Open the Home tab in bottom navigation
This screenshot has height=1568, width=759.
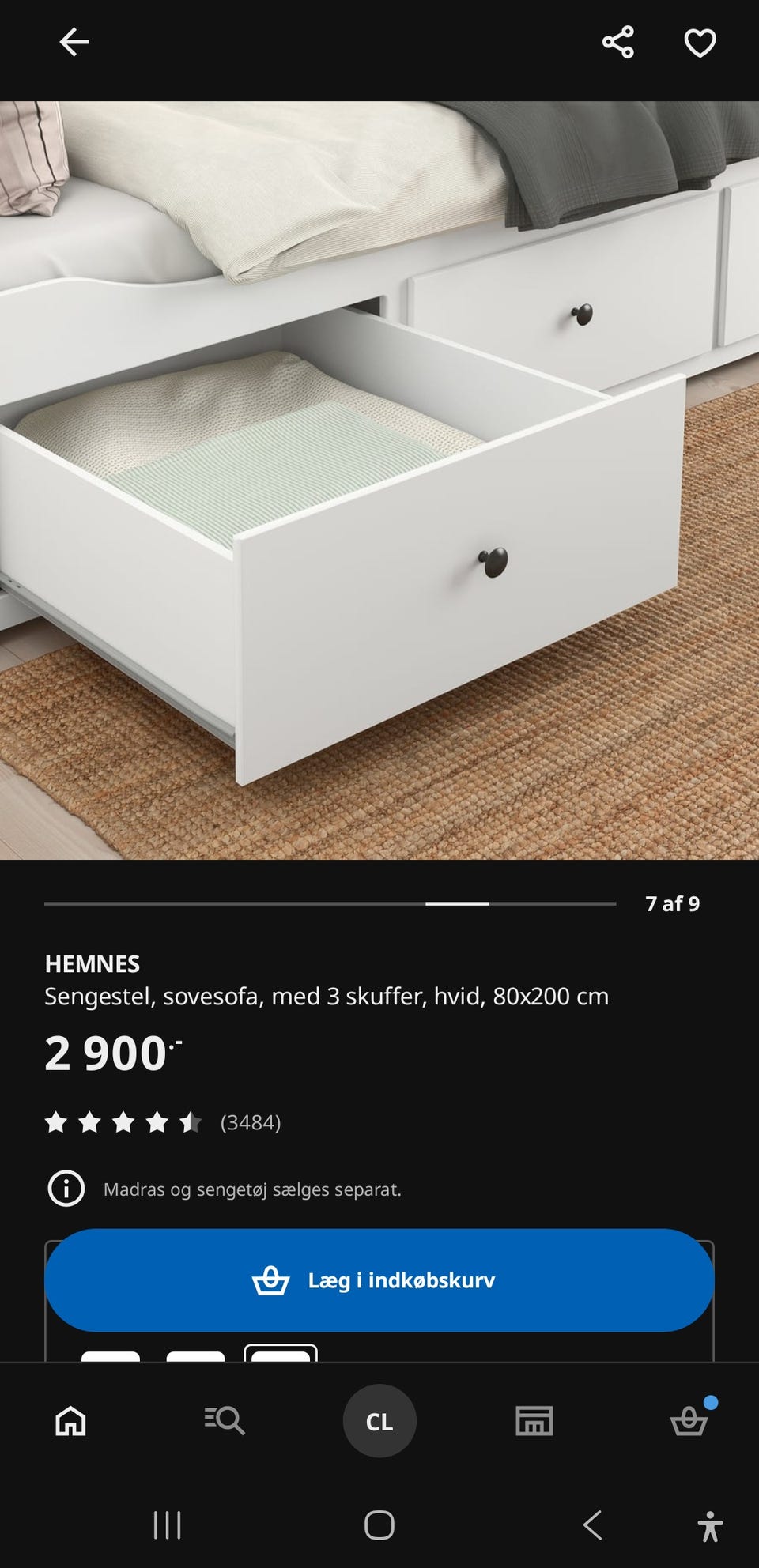tap(70, 1419)
